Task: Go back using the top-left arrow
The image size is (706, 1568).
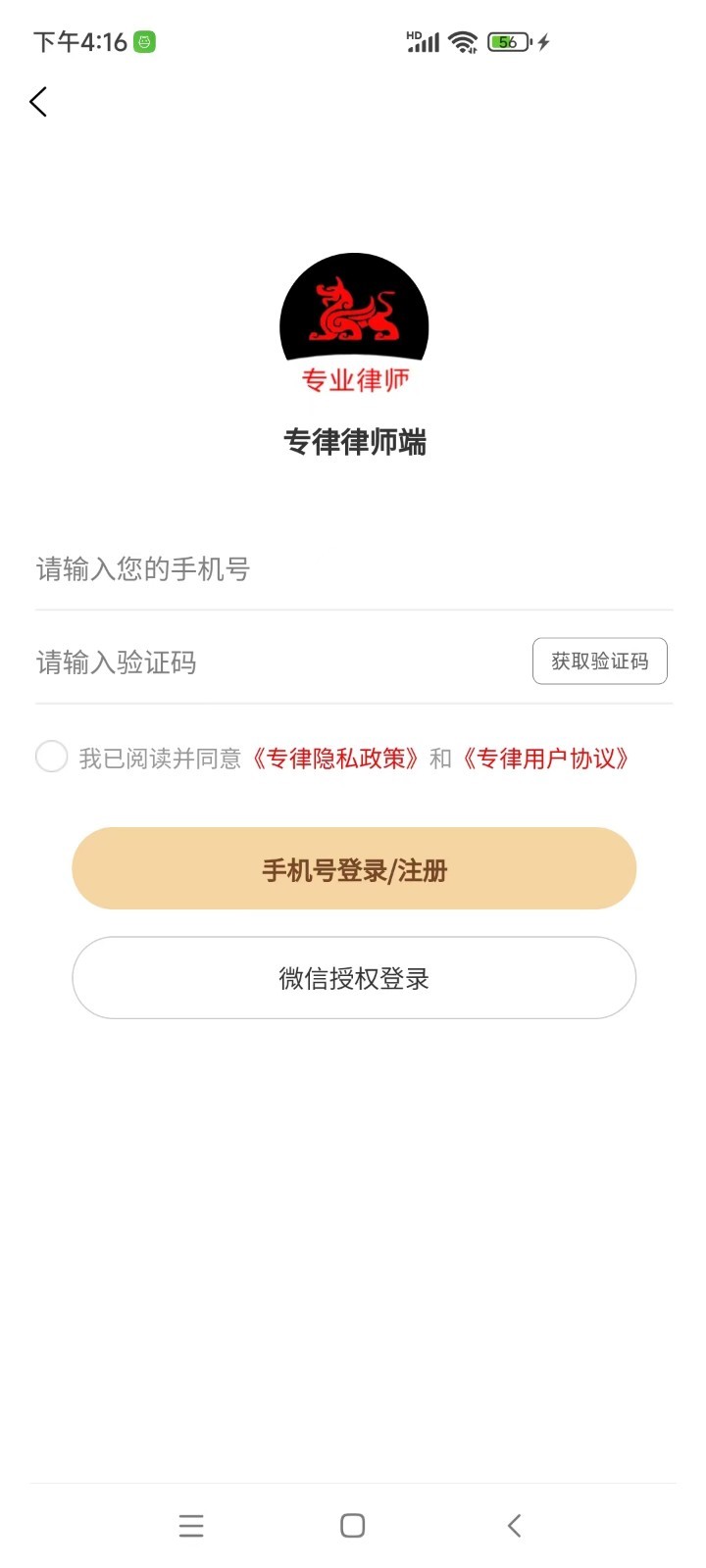Action: coord(38,102)
